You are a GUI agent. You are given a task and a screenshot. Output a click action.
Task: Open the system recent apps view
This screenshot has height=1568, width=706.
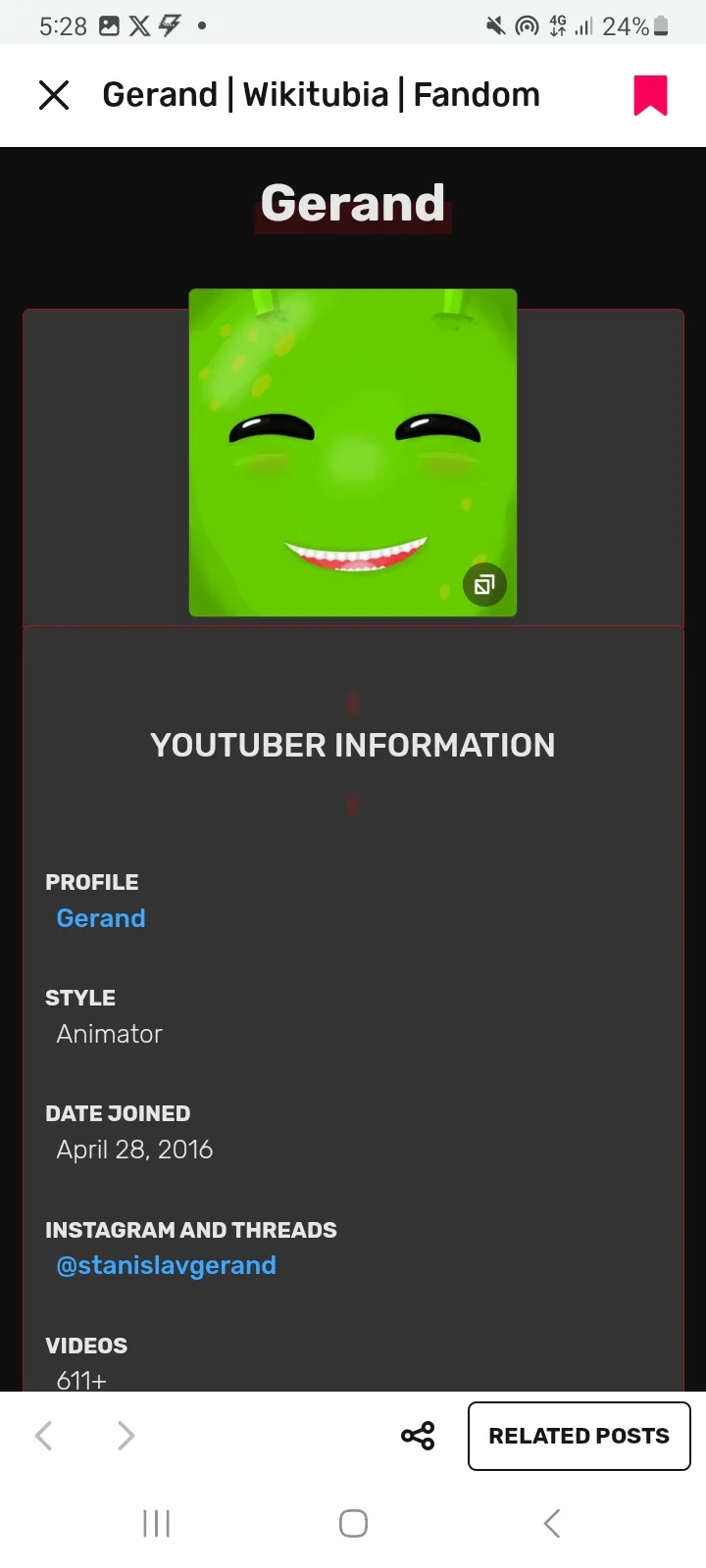click(157, 1523)
